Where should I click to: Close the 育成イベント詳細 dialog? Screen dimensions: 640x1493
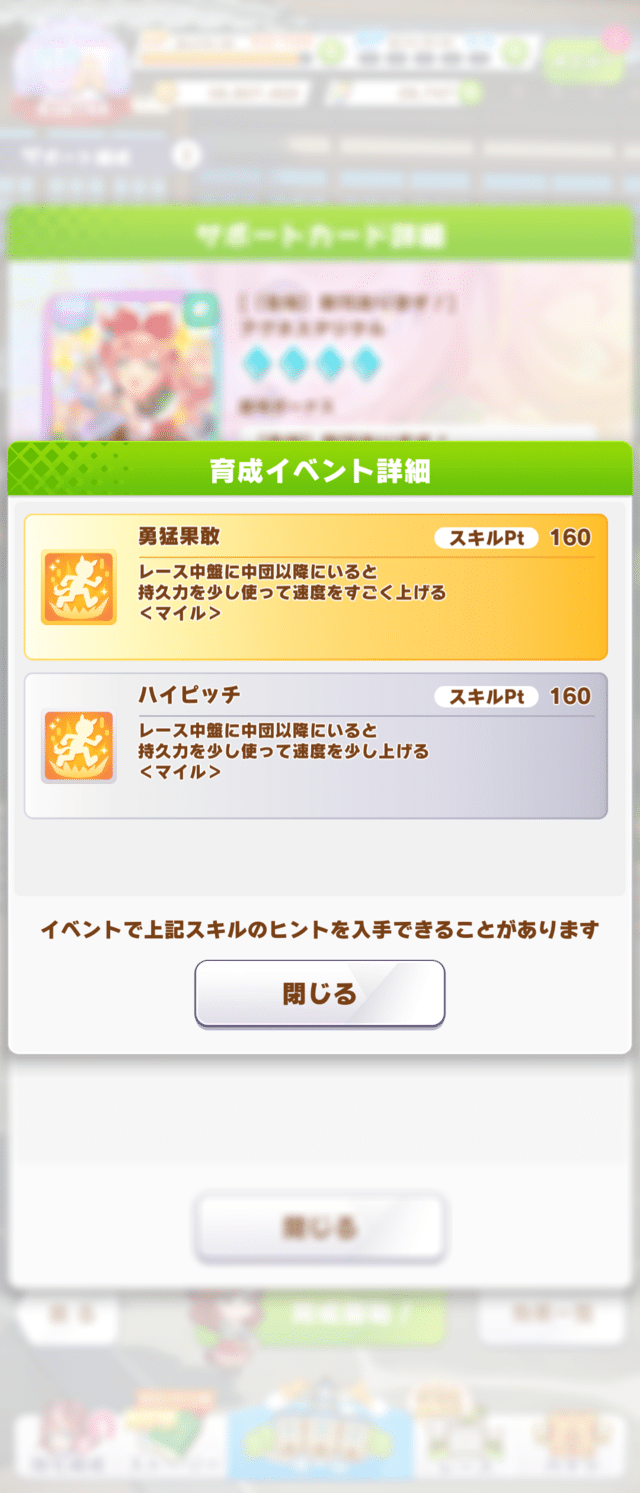pyautogui.click(x=319, y=993)
